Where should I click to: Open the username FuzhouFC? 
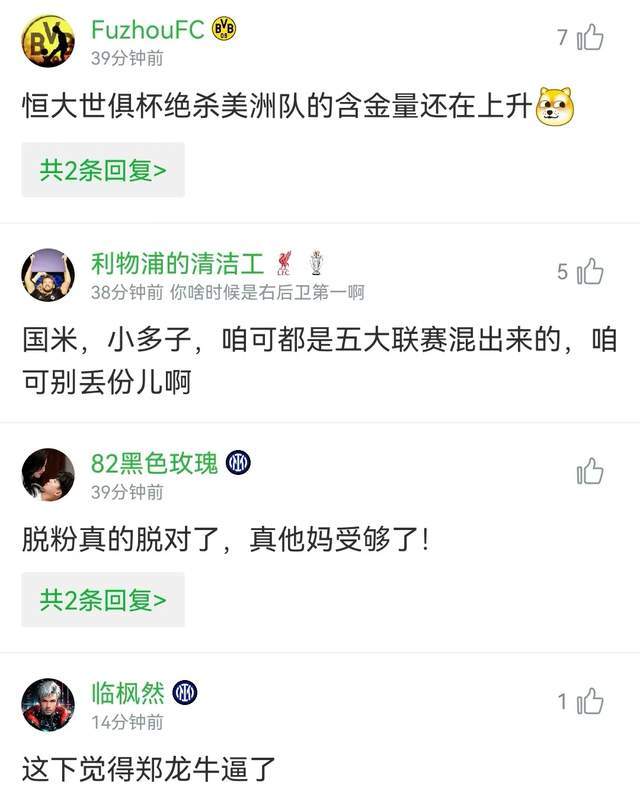(x=147, y=30)
